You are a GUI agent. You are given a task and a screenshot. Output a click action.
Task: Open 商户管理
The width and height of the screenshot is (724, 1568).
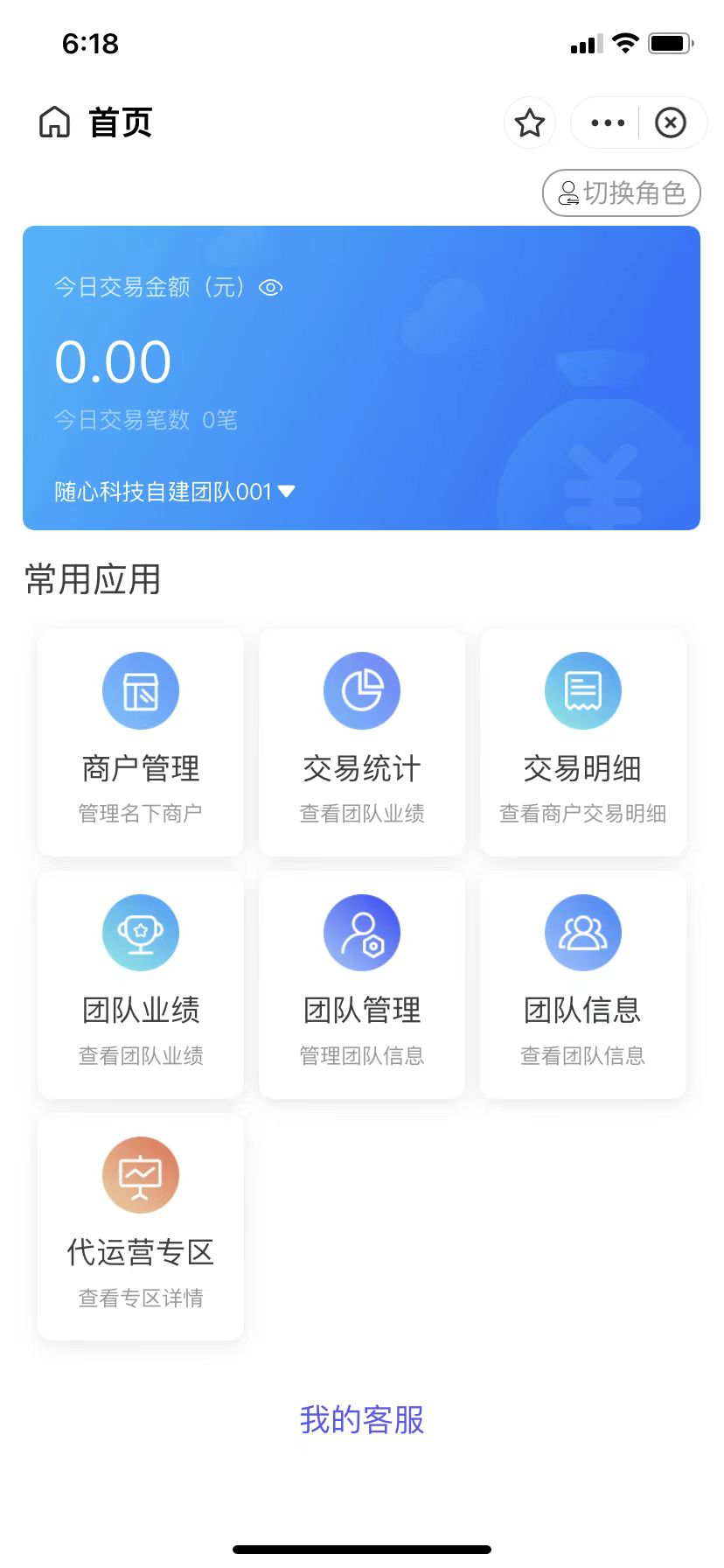click(141, 742)
